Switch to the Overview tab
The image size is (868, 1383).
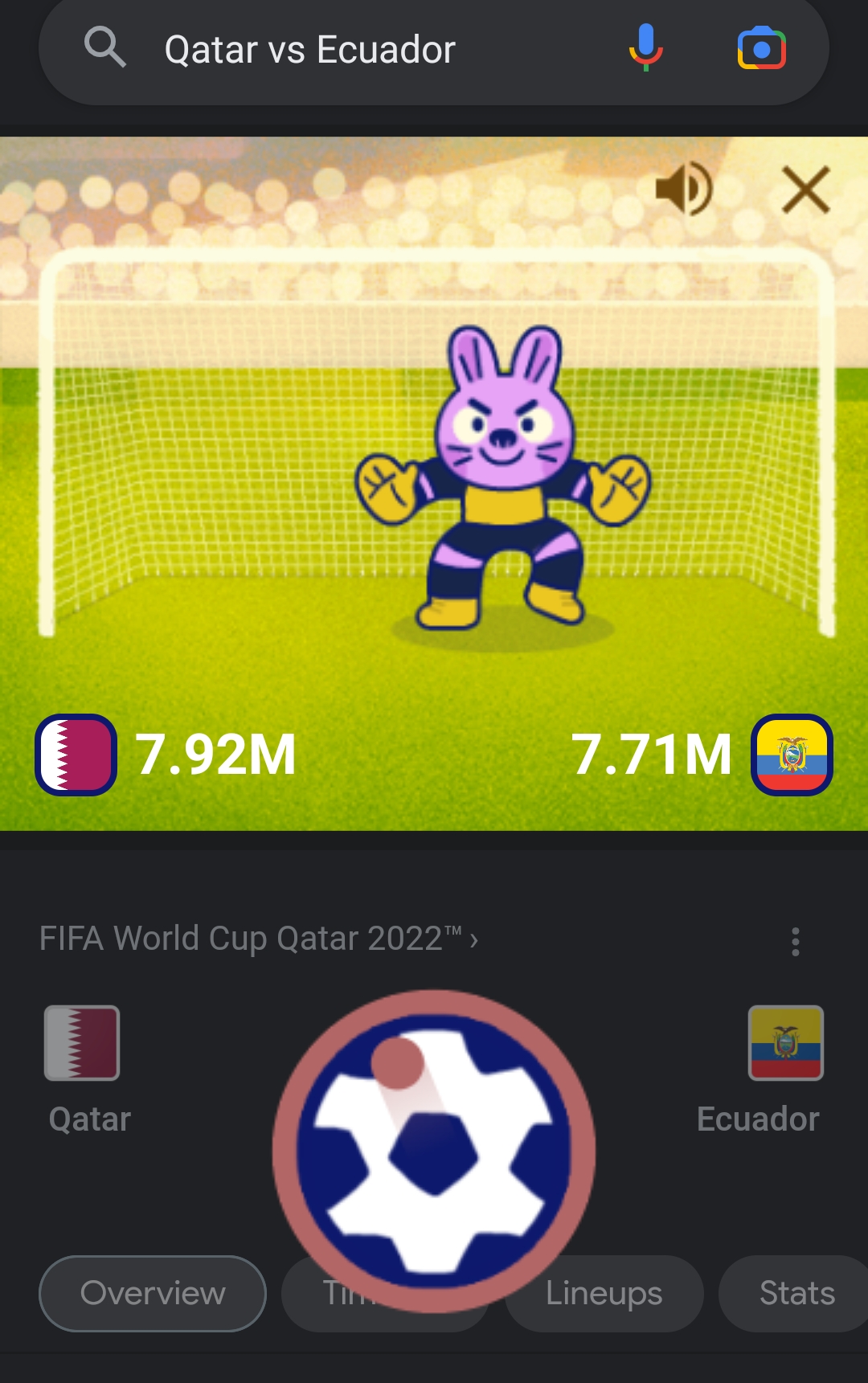pyautogui.click(x=152, y=1294)
